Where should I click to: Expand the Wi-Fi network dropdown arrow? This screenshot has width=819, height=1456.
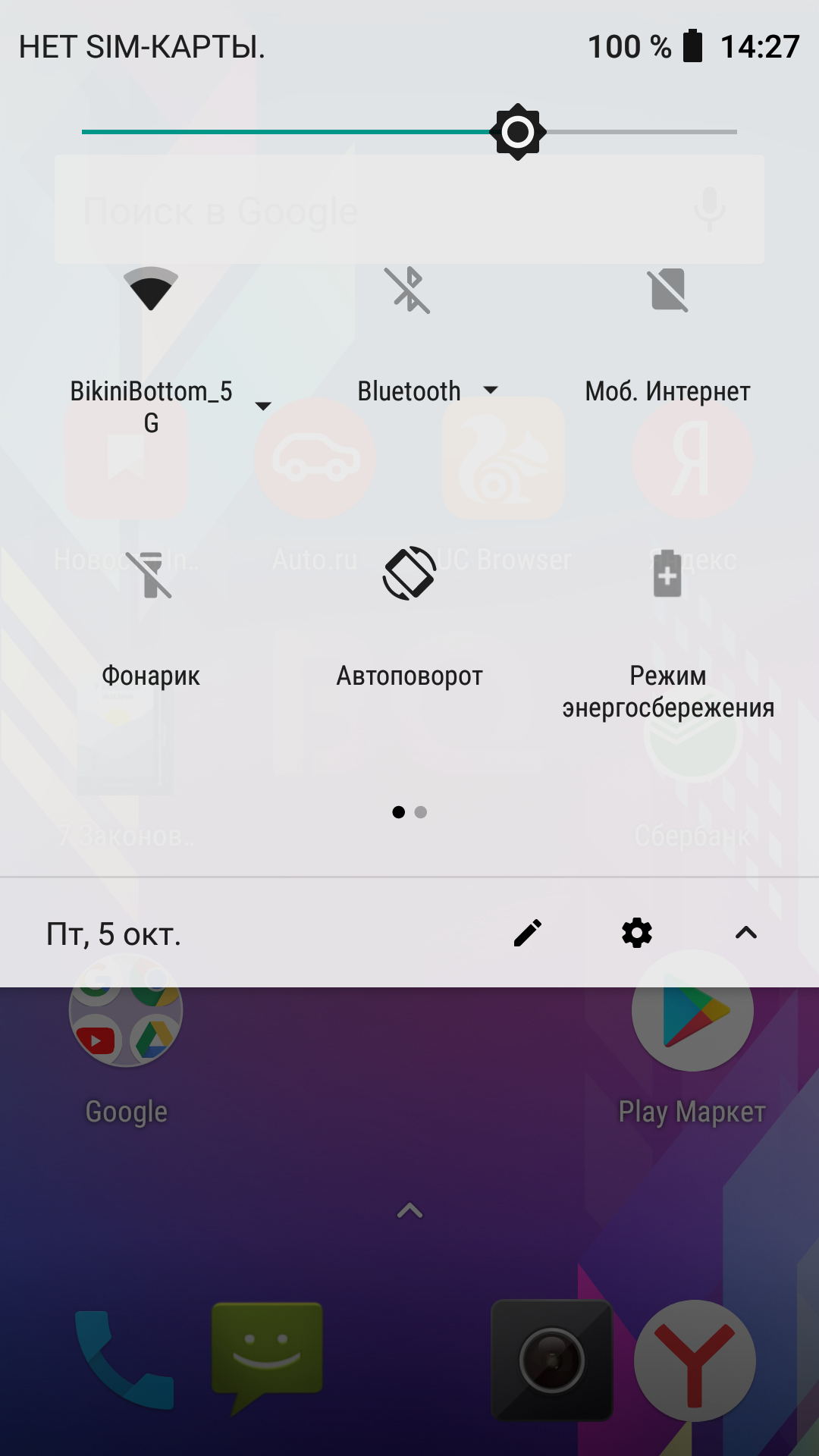tap(263, 406)
